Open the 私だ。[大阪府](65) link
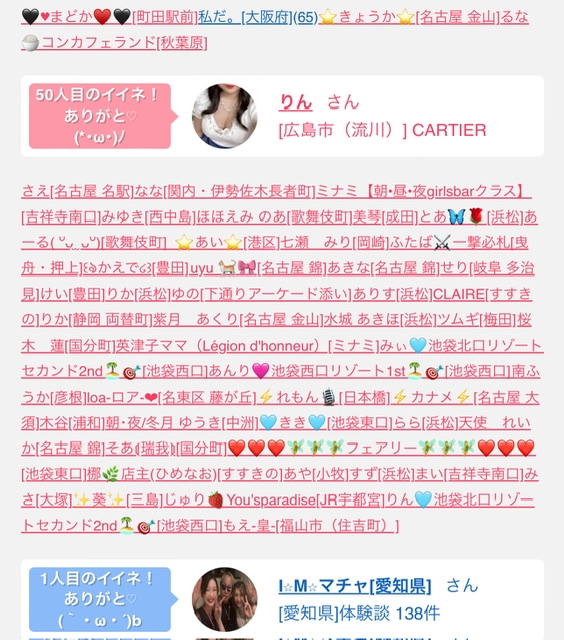 point(258,17)
